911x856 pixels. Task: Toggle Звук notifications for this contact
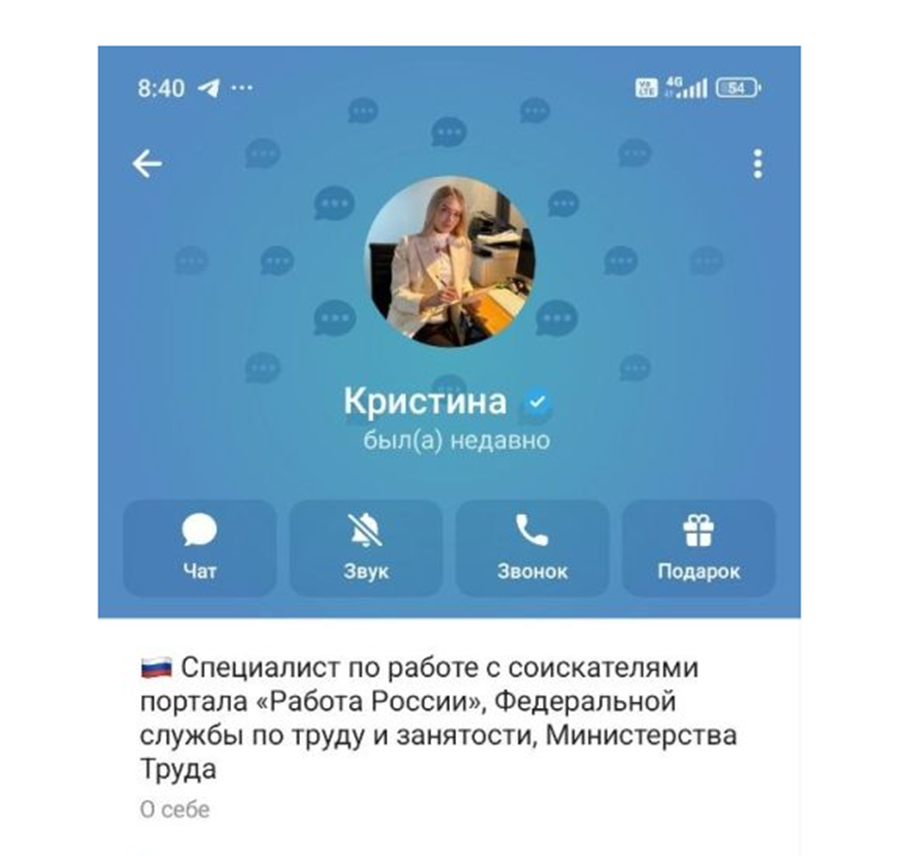365,547
